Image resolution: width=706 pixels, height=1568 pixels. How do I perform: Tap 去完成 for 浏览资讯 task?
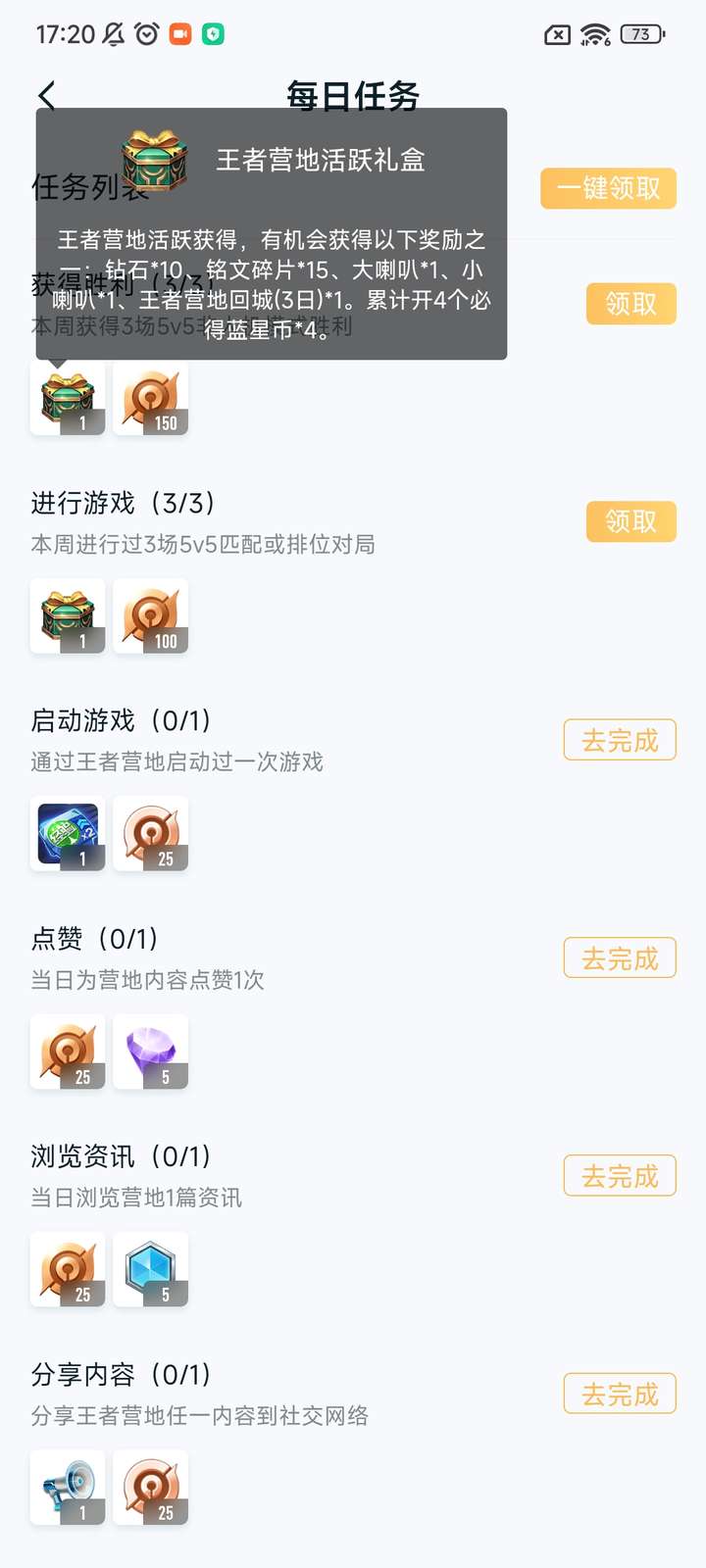[620, 1175]
